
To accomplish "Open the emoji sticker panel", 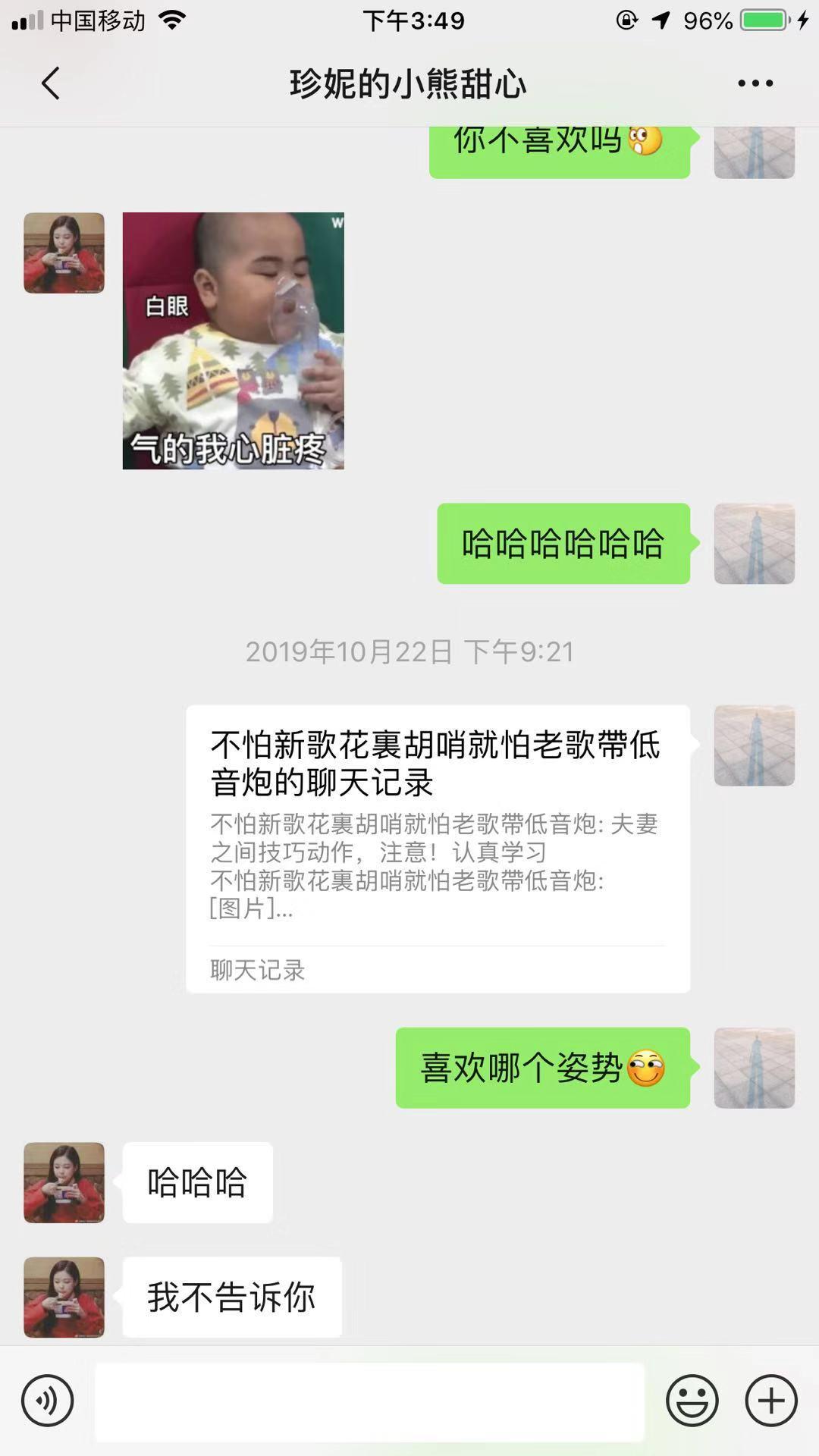I will point(692,1400).
